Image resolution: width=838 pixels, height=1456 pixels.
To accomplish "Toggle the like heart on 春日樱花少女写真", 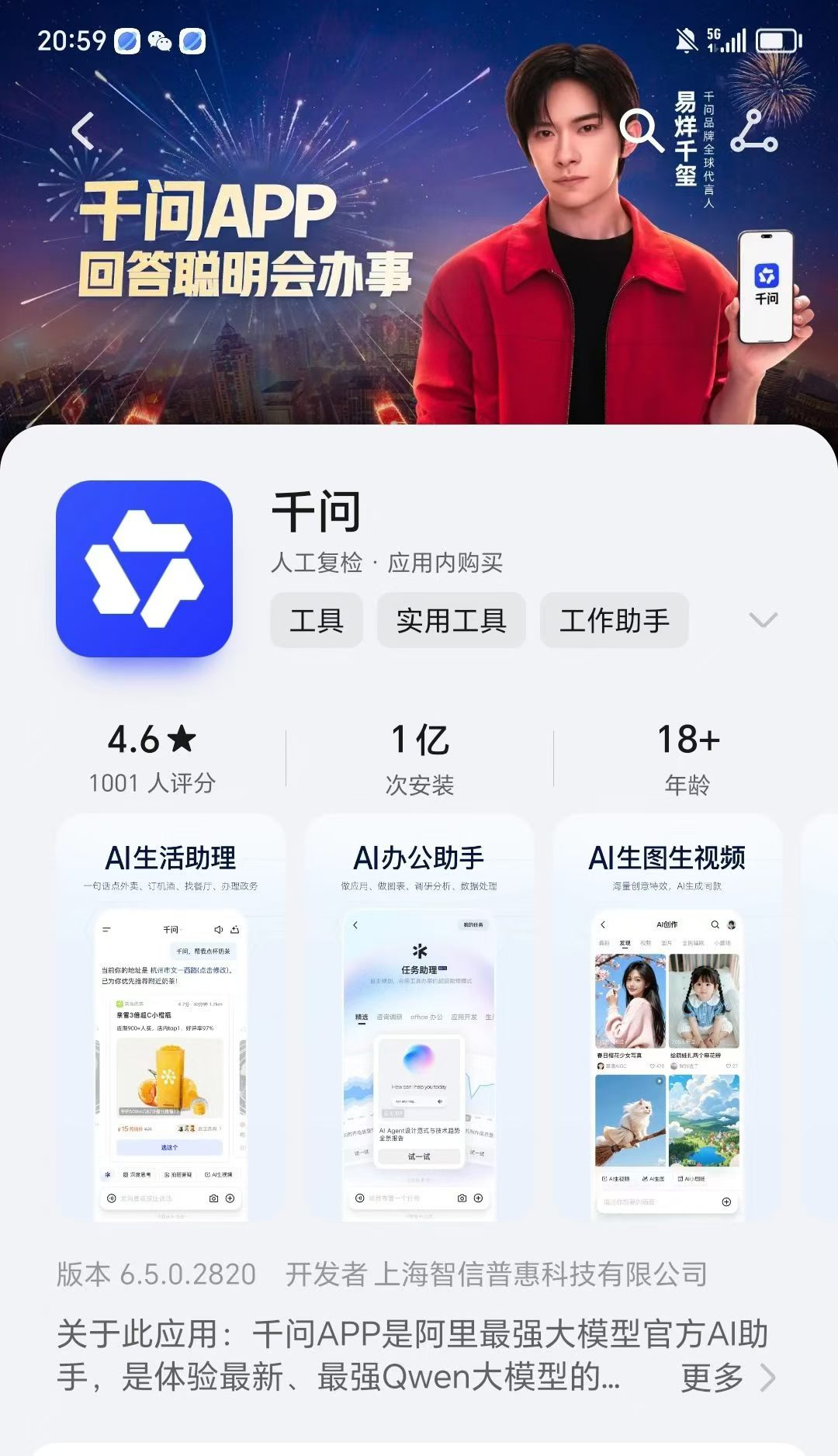I will coord(653,1066).
